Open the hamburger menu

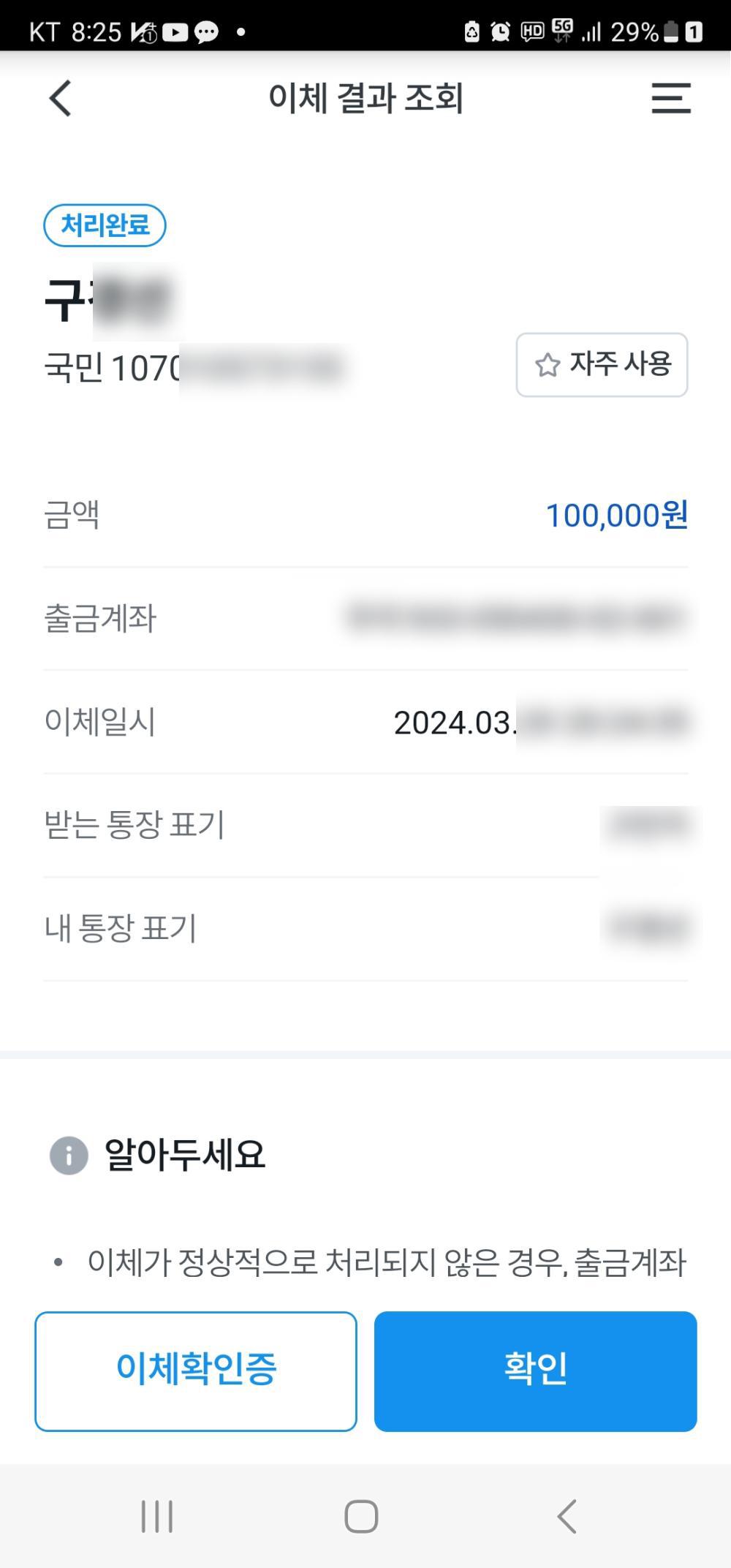click(670, 98)
